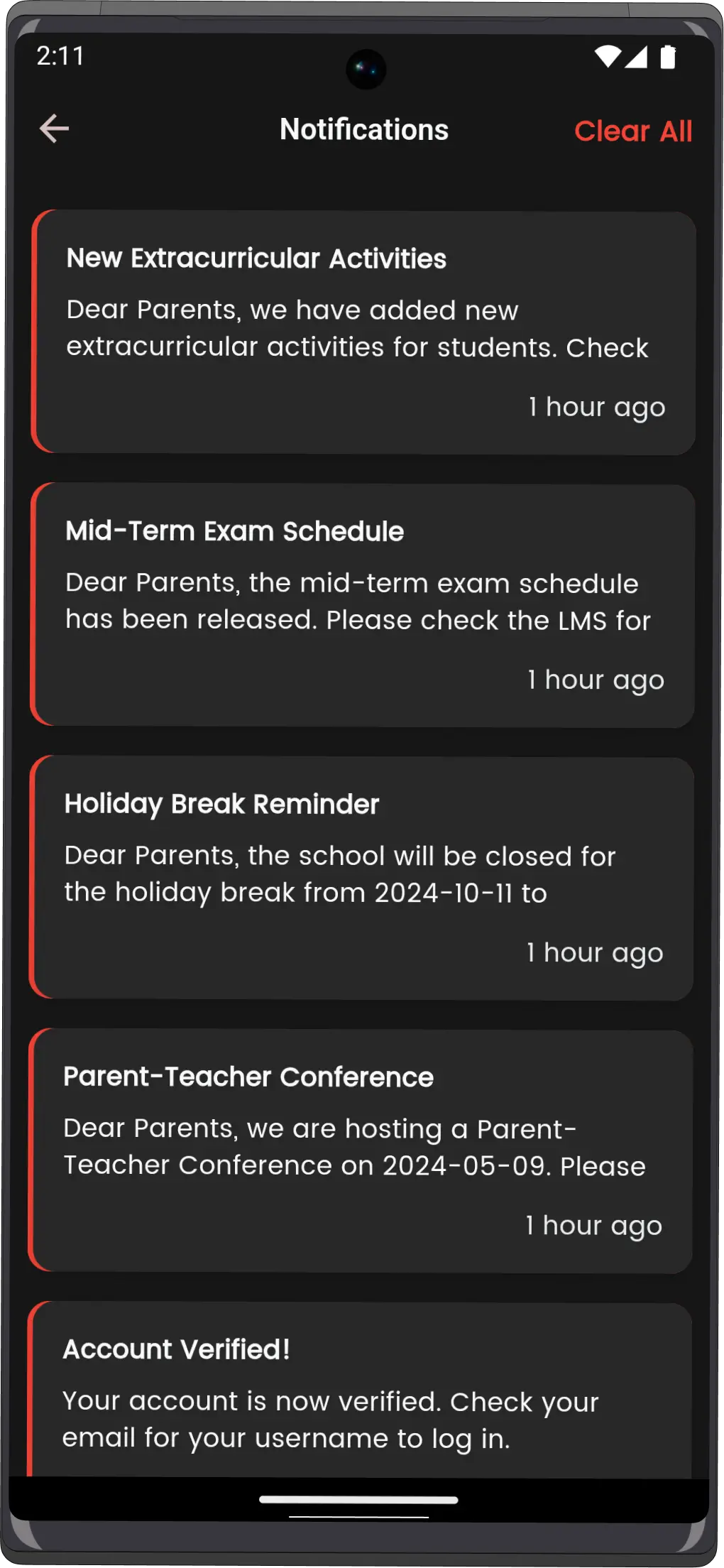Viewport: 724px width, 1568px height.
Task: View the Holiday Break Reminder notification
Action: coord(362,877)
